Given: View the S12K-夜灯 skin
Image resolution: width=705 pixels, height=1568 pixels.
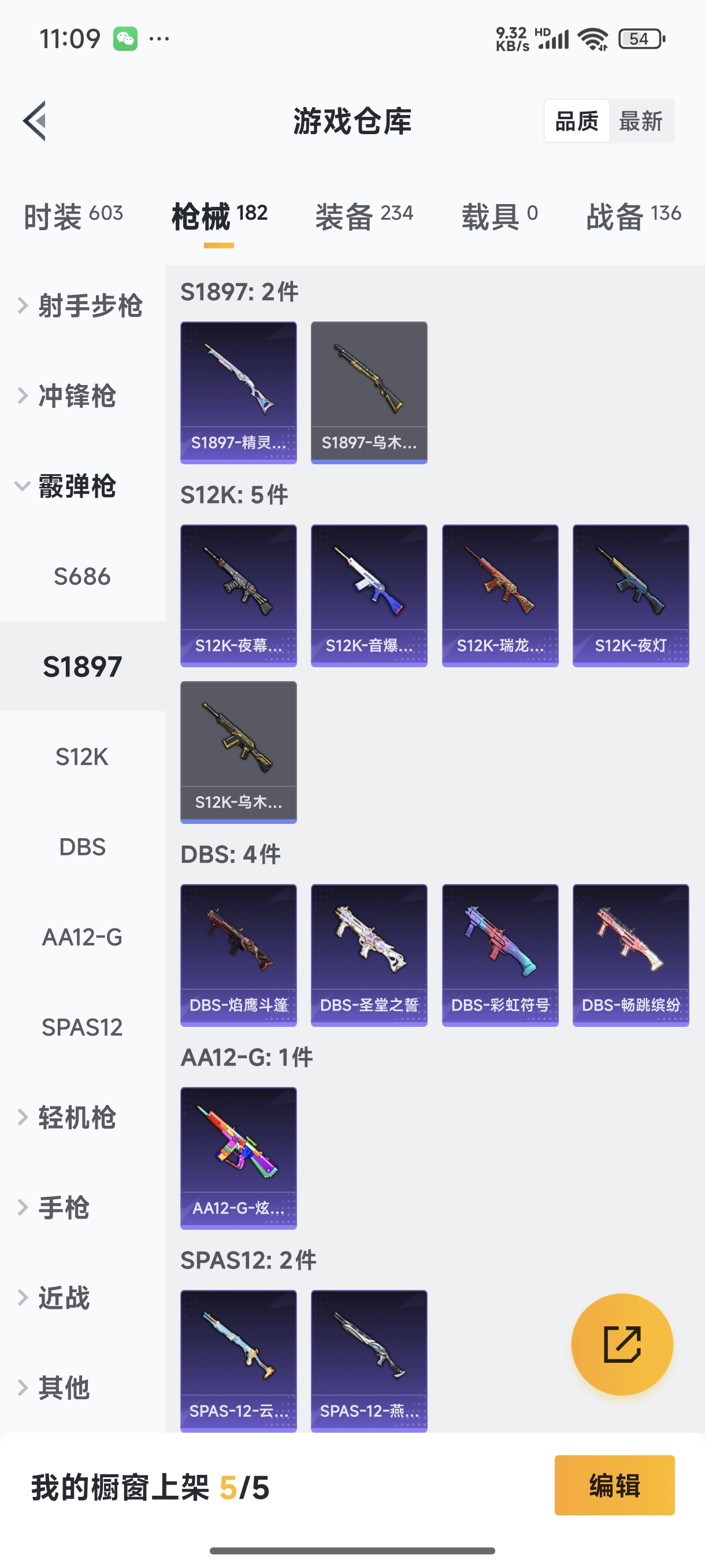Looking at the screenshot, I should (x=630, y=596).
